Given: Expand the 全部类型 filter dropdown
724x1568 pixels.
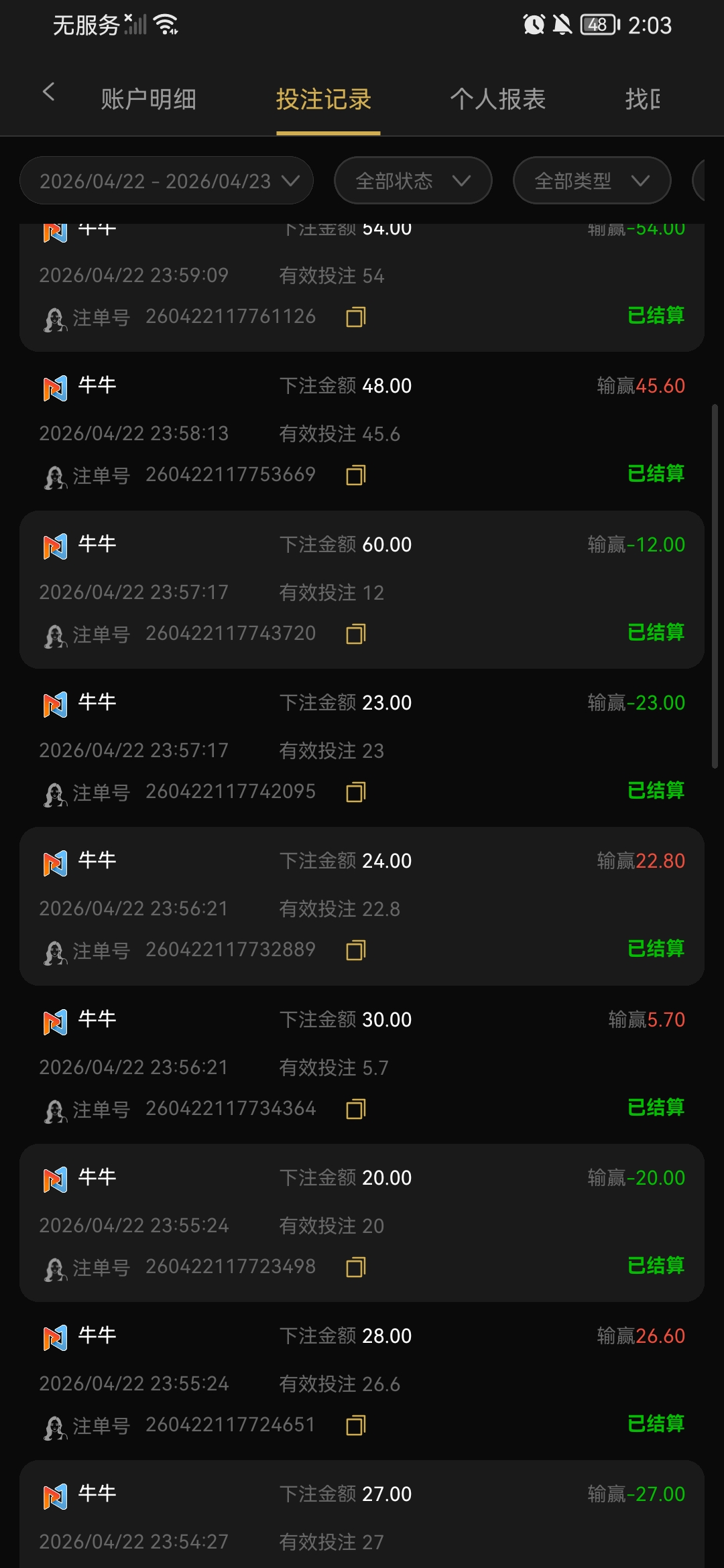Looking at the screenshot, I should [592, 181].
